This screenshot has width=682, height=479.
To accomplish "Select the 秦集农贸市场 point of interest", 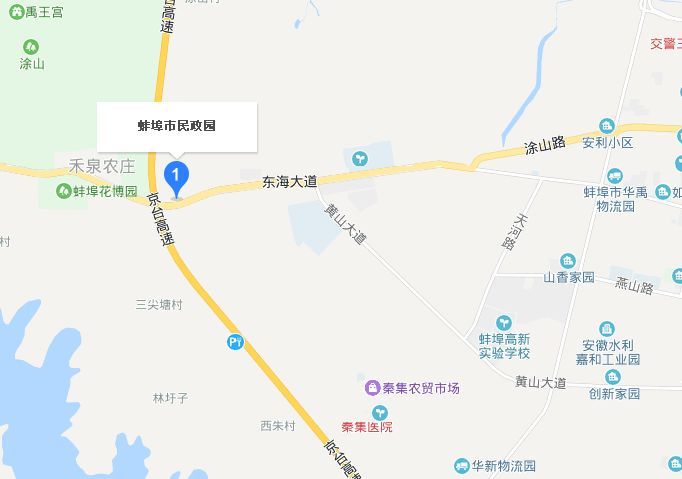I will click(372, 387).
